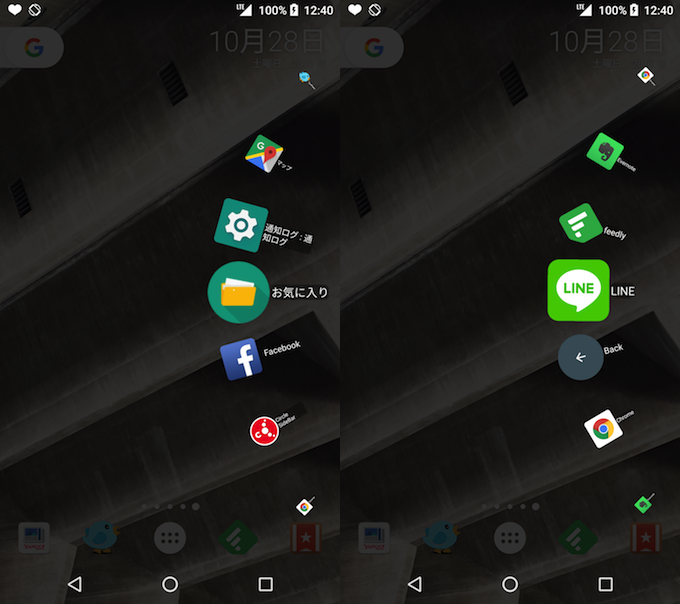The image size is (680, 604).
Task: Open the feedly app
Action: click(x=580, y=223)
